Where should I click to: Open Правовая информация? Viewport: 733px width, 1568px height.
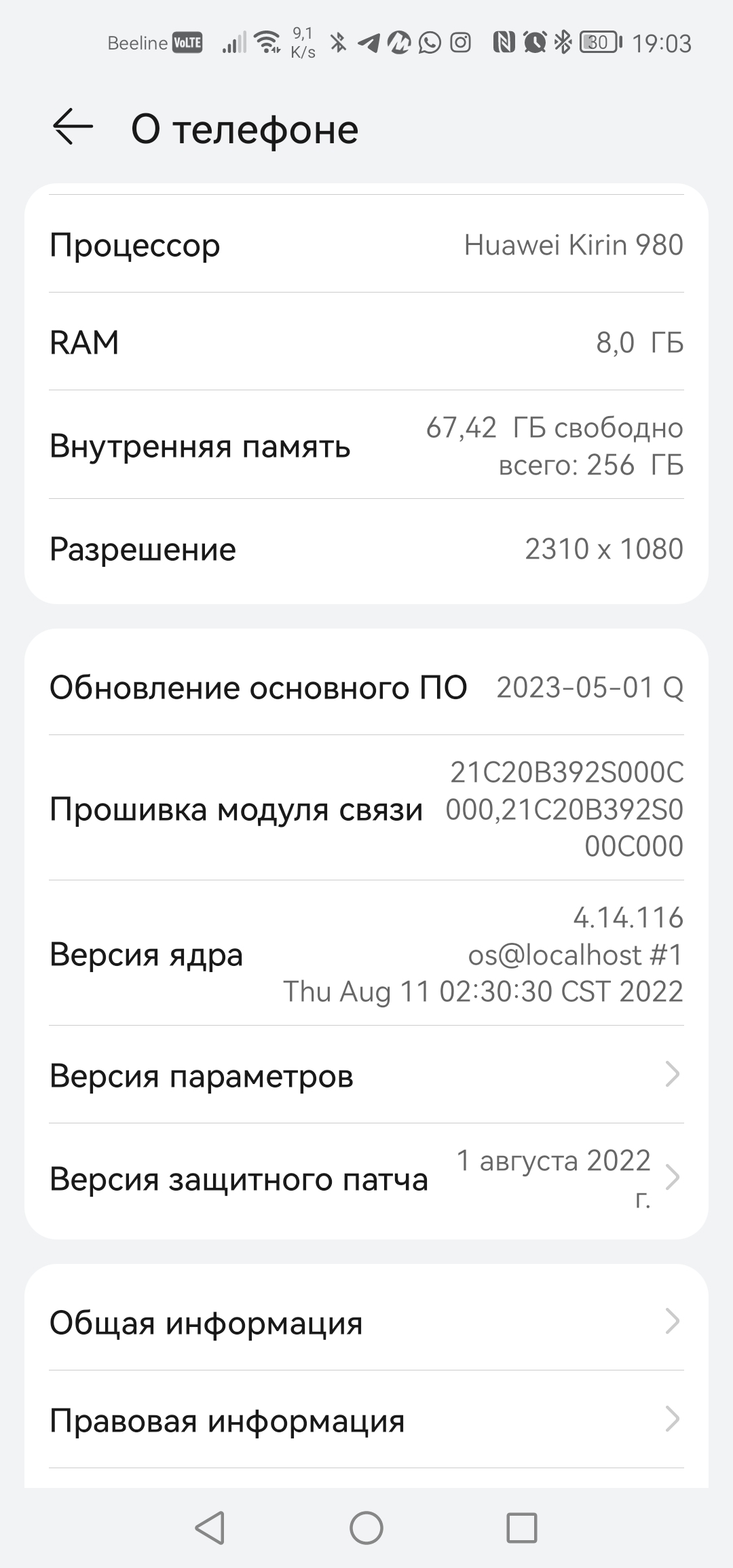(366, 1419)
